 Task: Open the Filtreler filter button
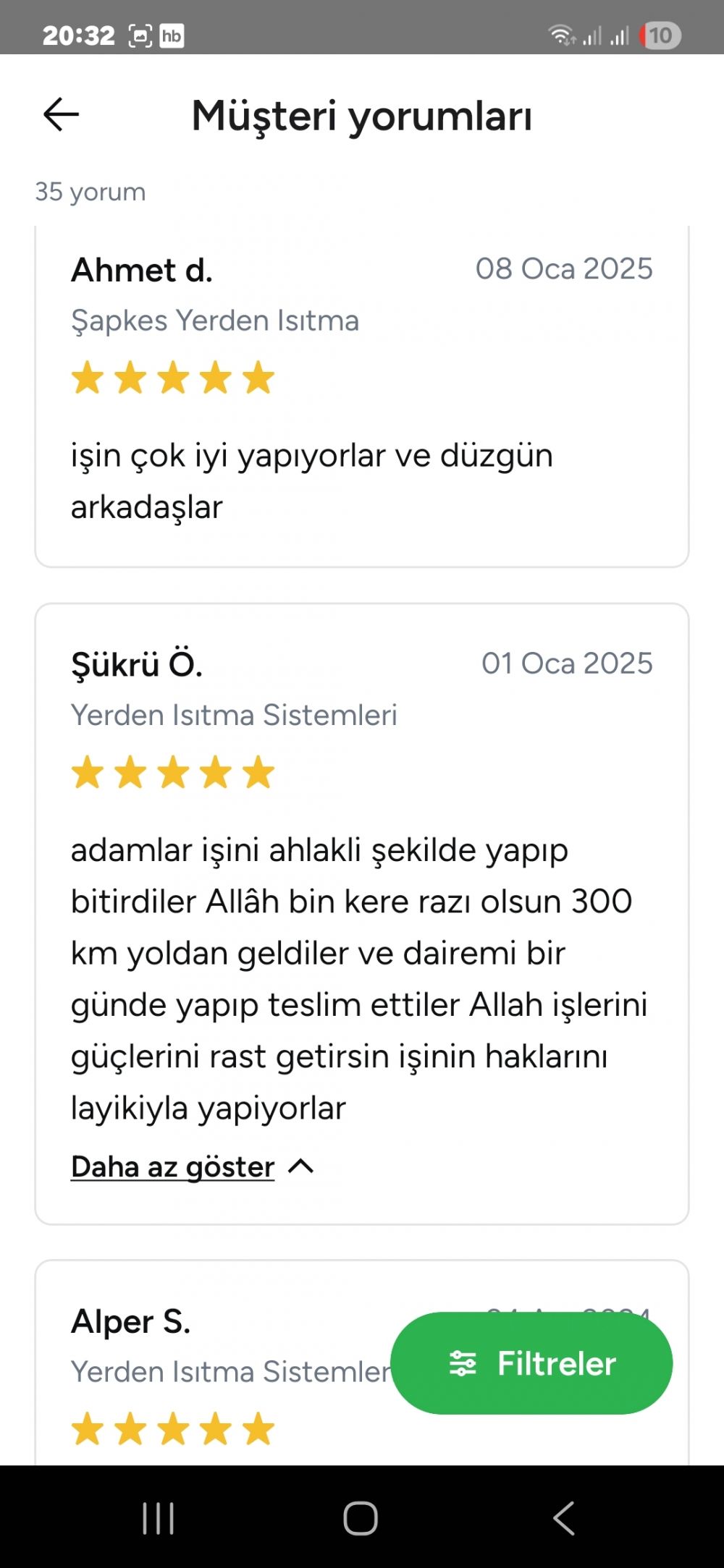coord(531,1363)
